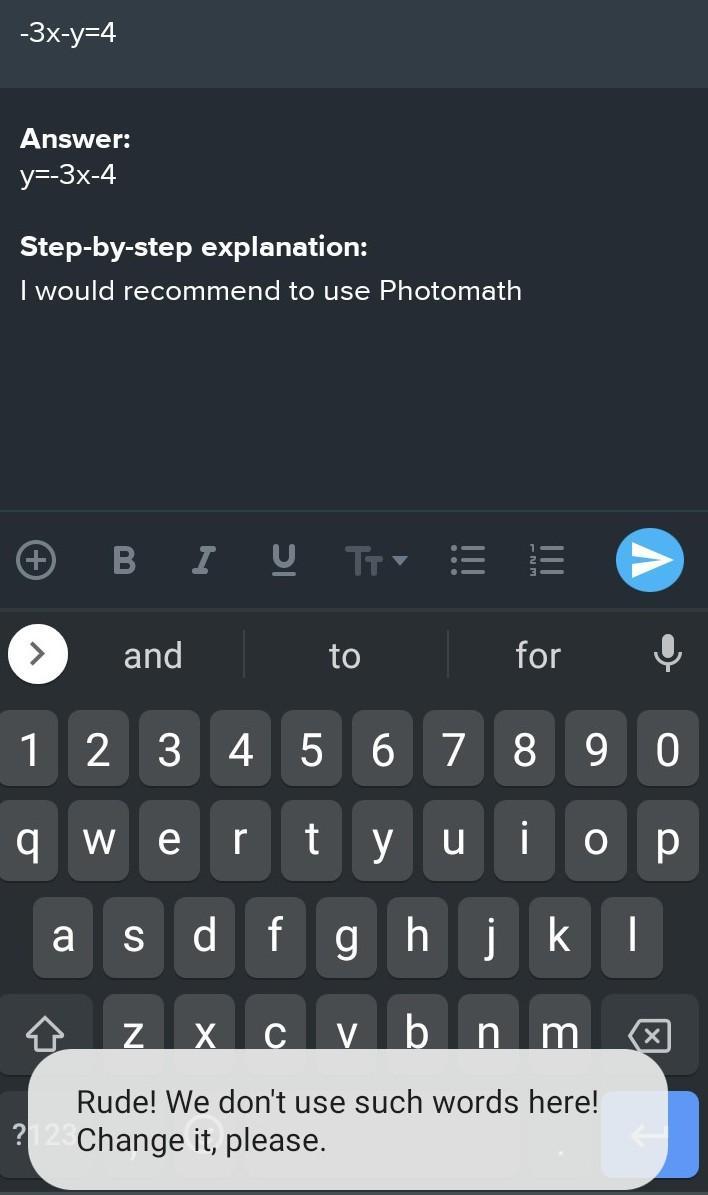Choose the "and" word suggestion

pyautogui.click(x=153, y=656)
